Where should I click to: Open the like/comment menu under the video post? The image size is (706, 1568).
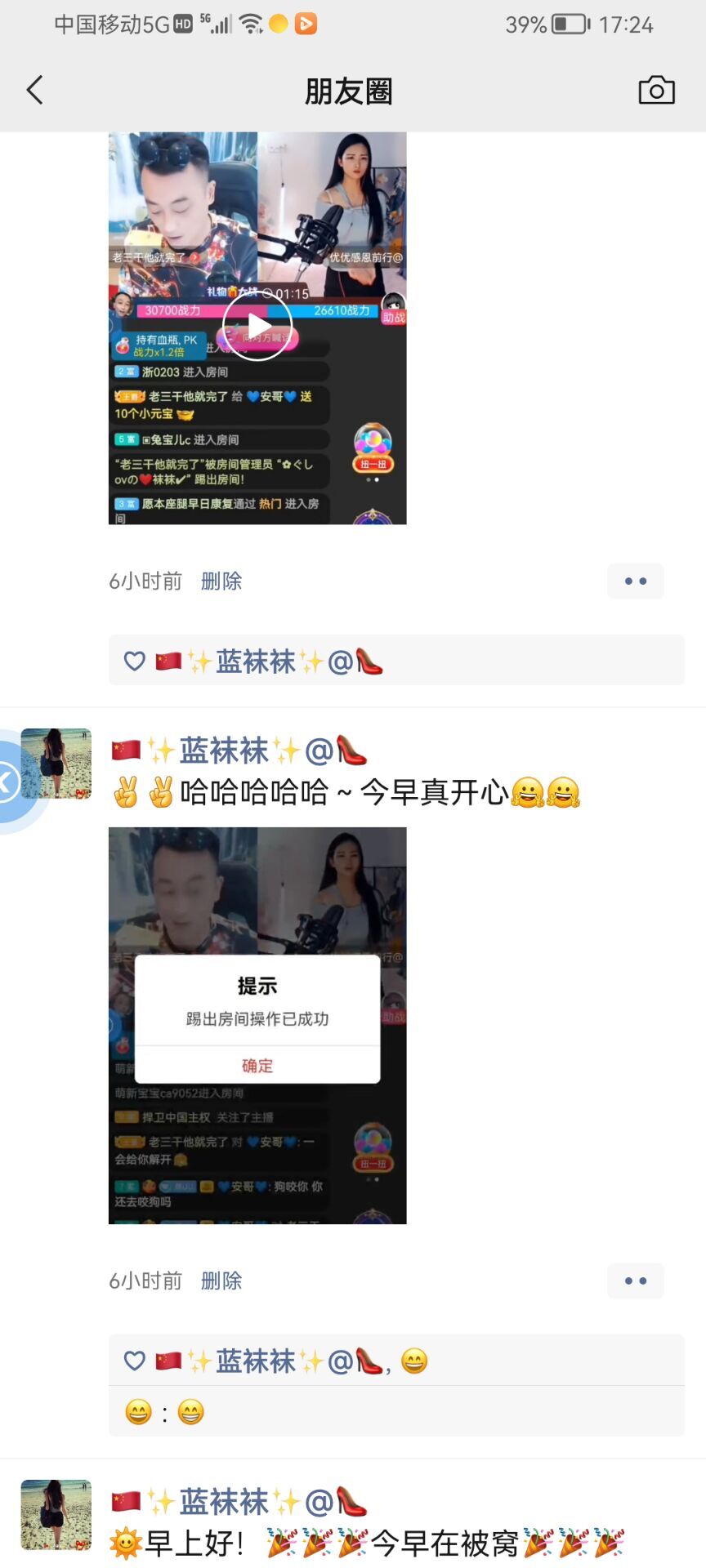point(635,581)
